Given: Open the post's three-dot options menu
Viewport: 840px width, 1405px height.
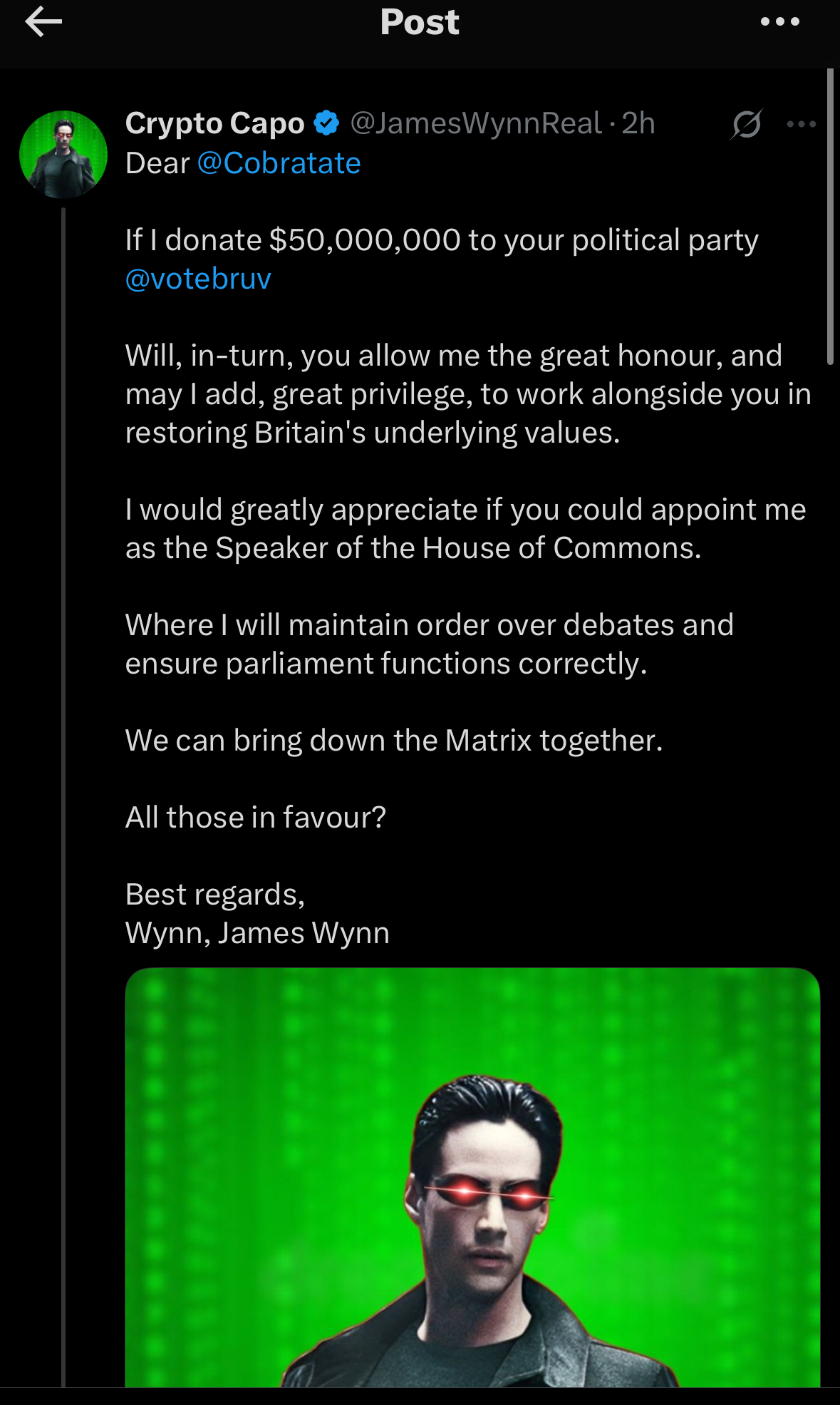Looking at the screenshot, I should [802, 124].
